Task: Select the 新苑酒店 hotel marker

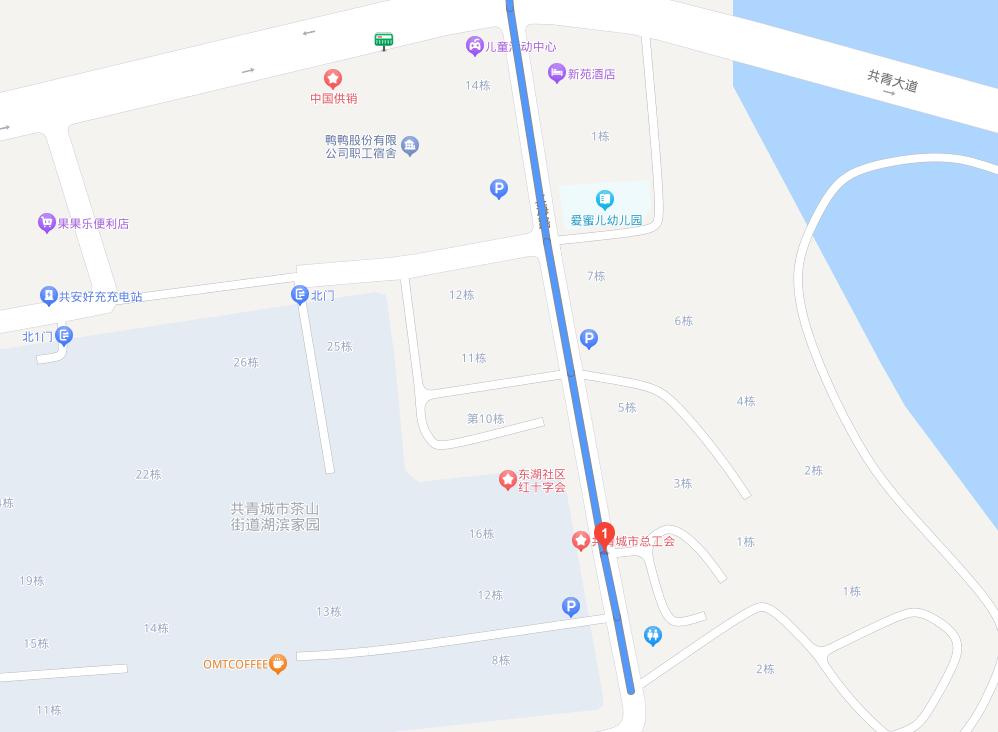Action: (557, 73)
